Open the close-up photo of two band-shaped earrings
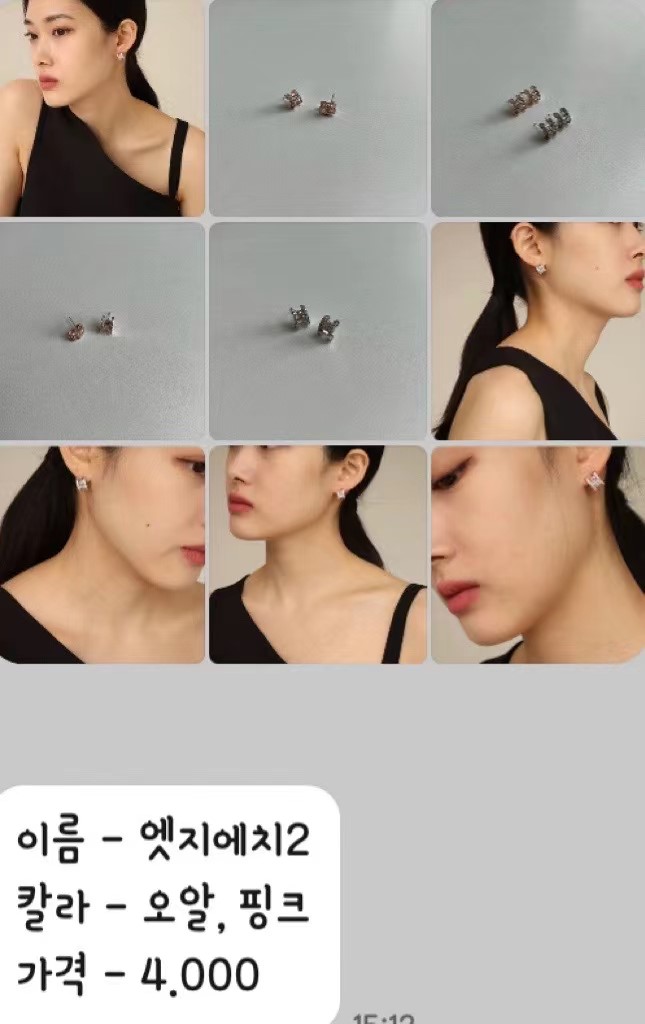The height and width of the screenshot is (1024, 645). pos(537,108)
